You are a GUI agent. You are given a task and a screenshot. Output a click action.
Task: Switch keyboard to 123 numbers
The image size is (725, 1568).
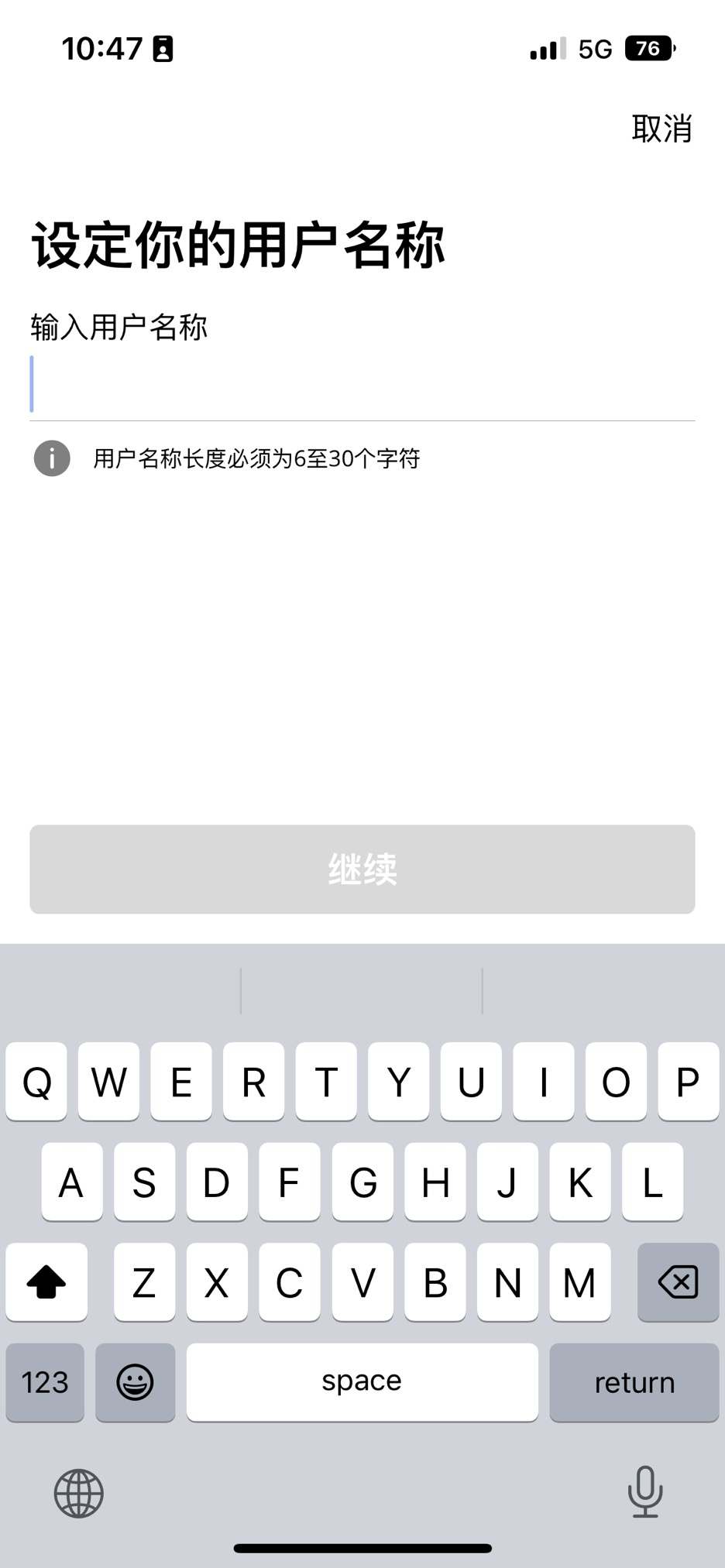[x=45, y=1382]
